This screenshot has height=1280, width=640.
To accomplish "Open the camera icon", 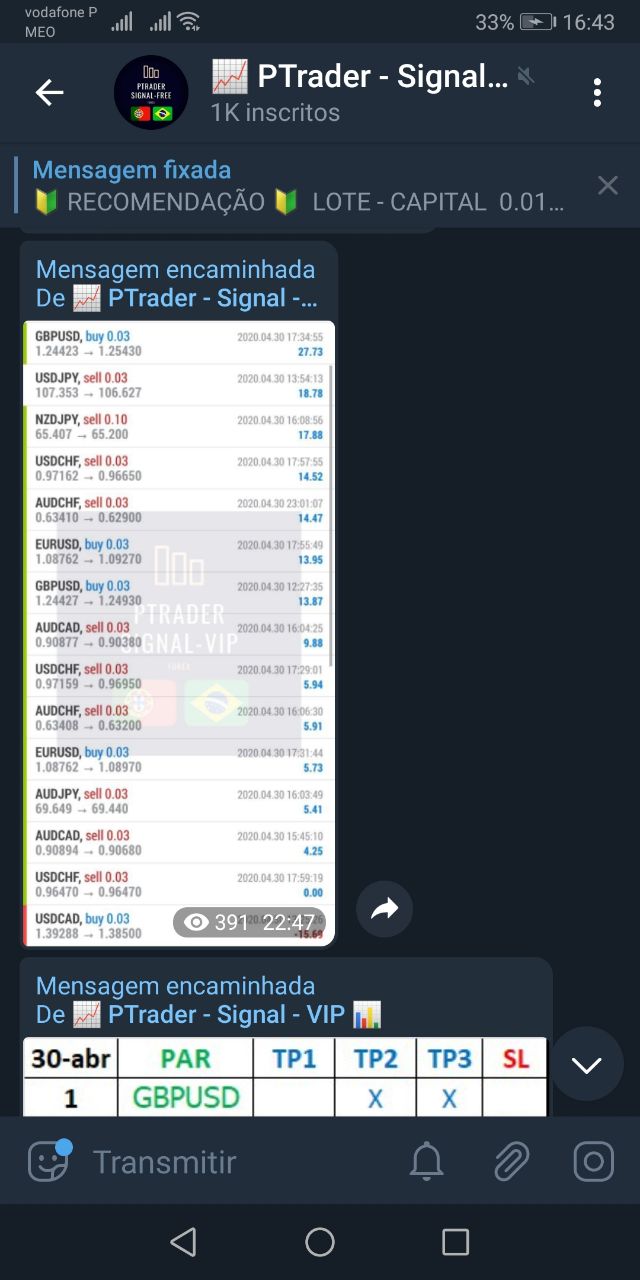I will tap(594, 1161).
